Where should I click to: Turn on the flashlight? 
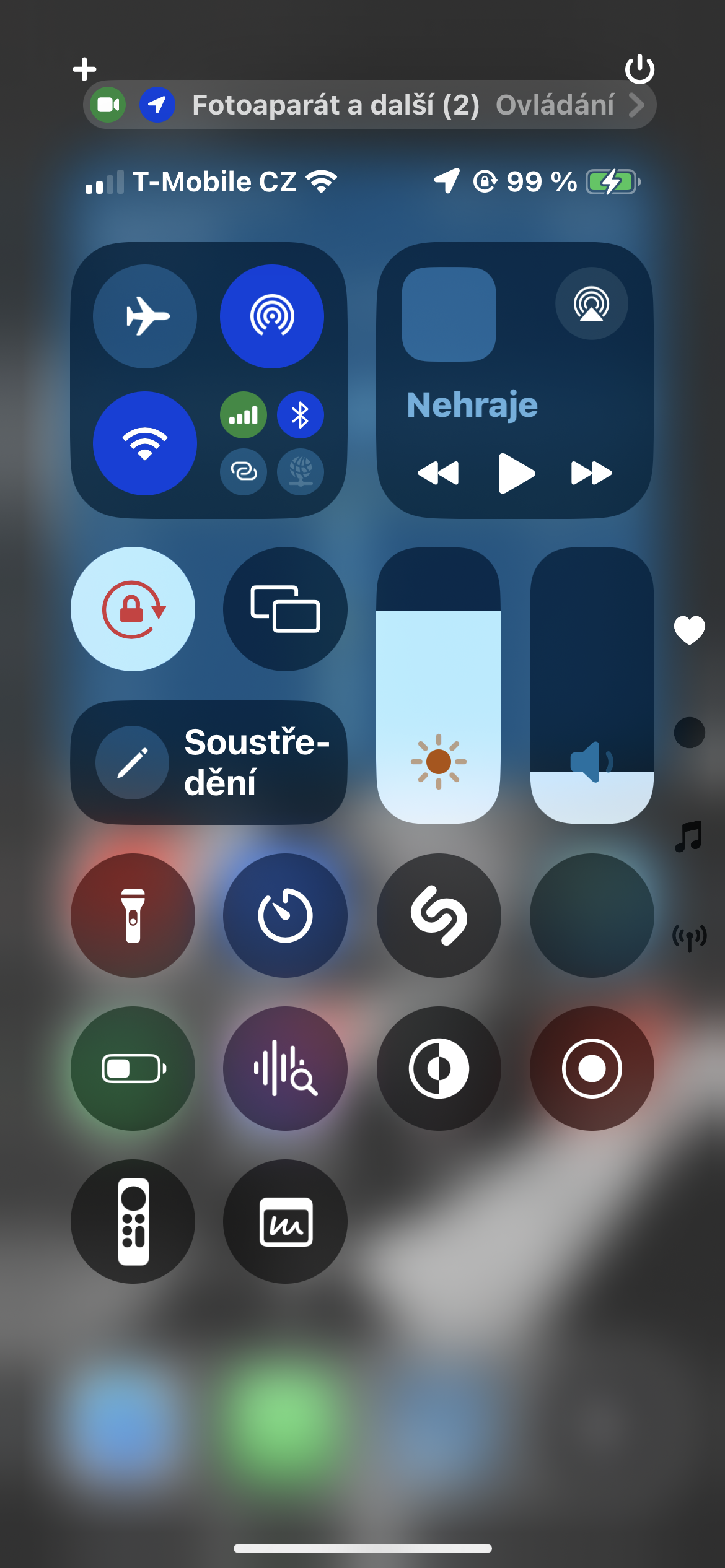pos(133,915)
